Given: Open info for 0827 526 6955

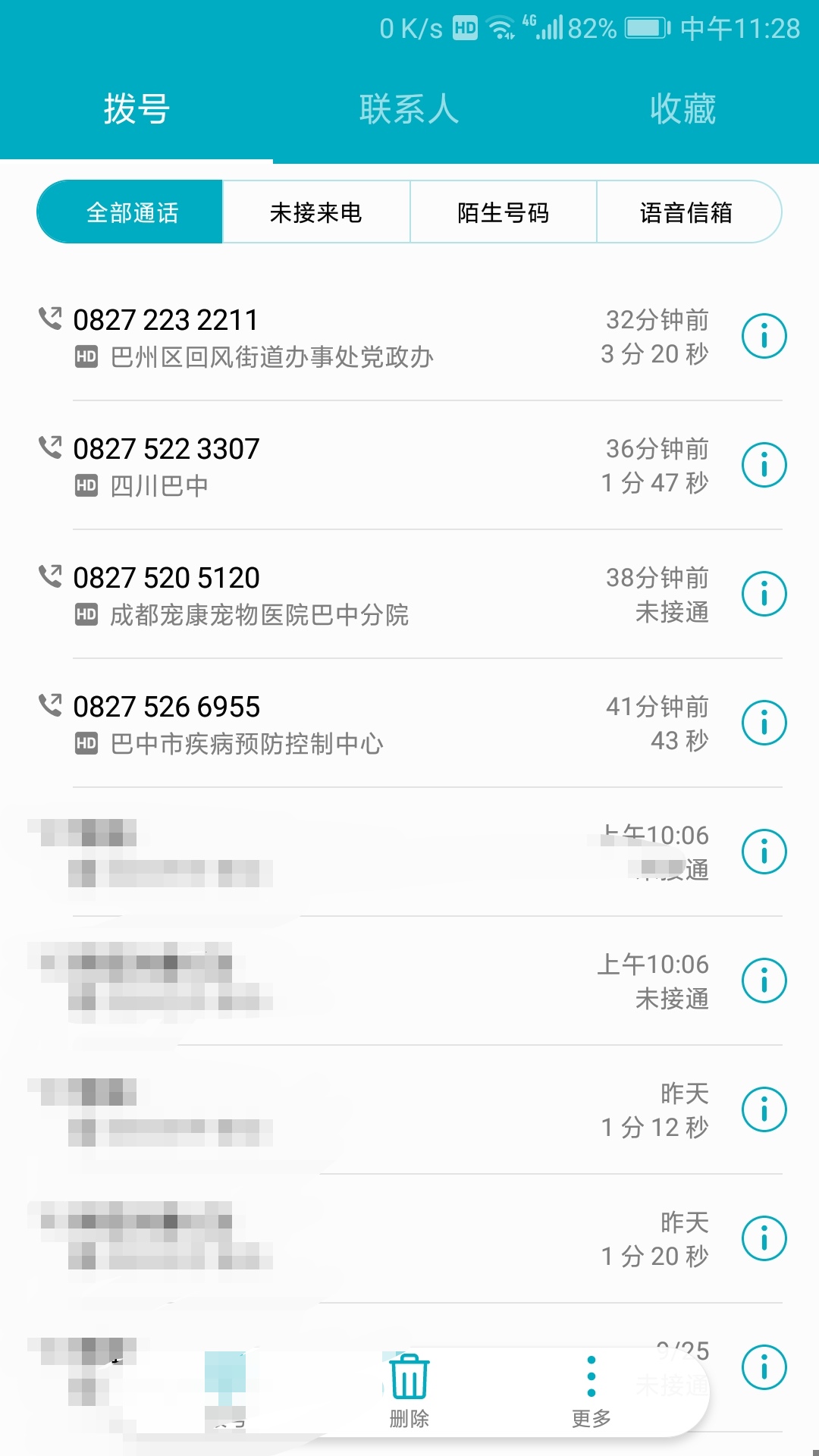Looking at the screenshot, I should tap(764, 723).
